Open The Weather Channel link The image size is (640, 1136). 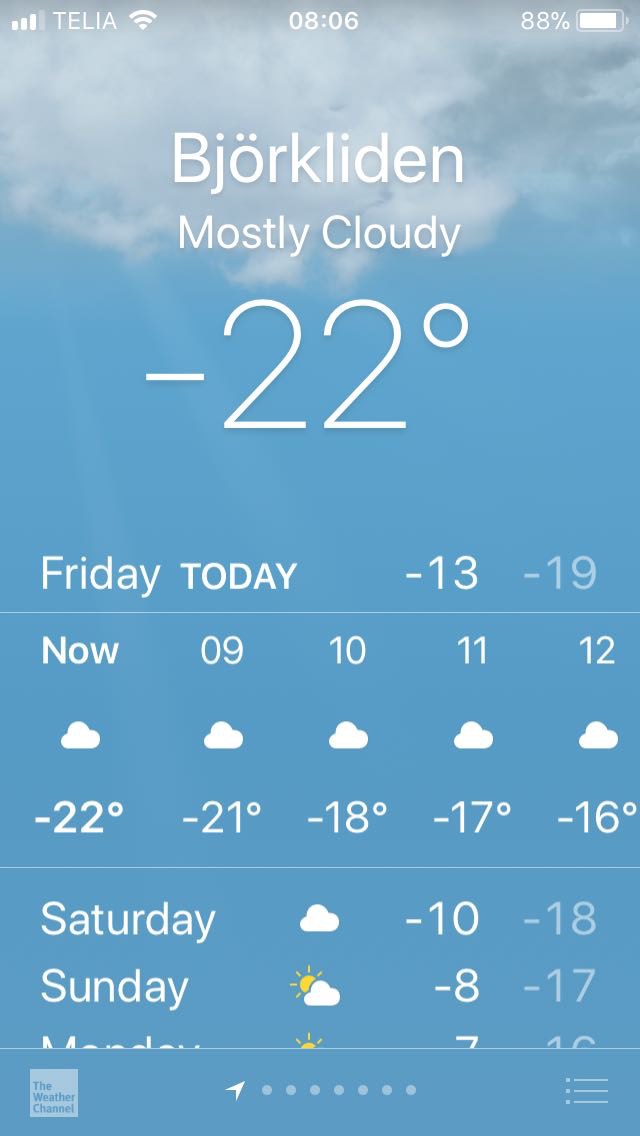[x=54, y=1092]
